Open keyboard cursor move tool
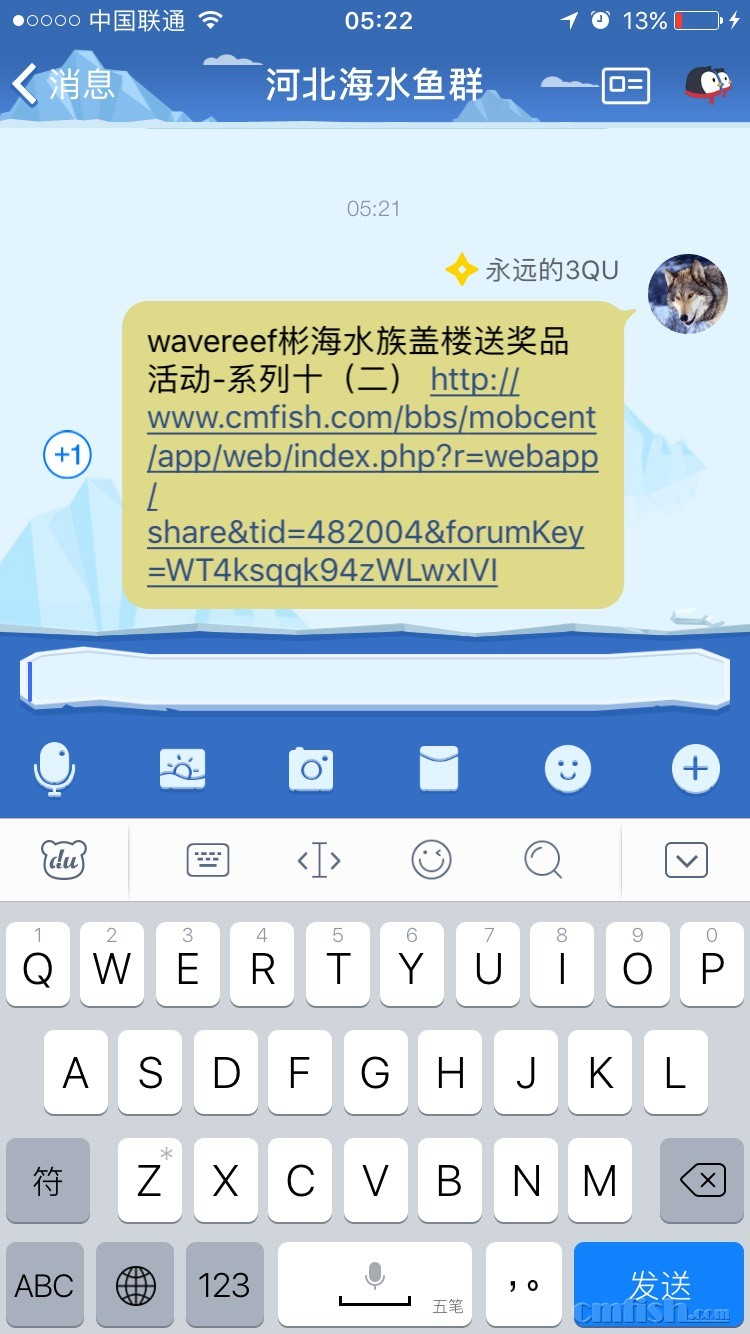 point(319,860)
